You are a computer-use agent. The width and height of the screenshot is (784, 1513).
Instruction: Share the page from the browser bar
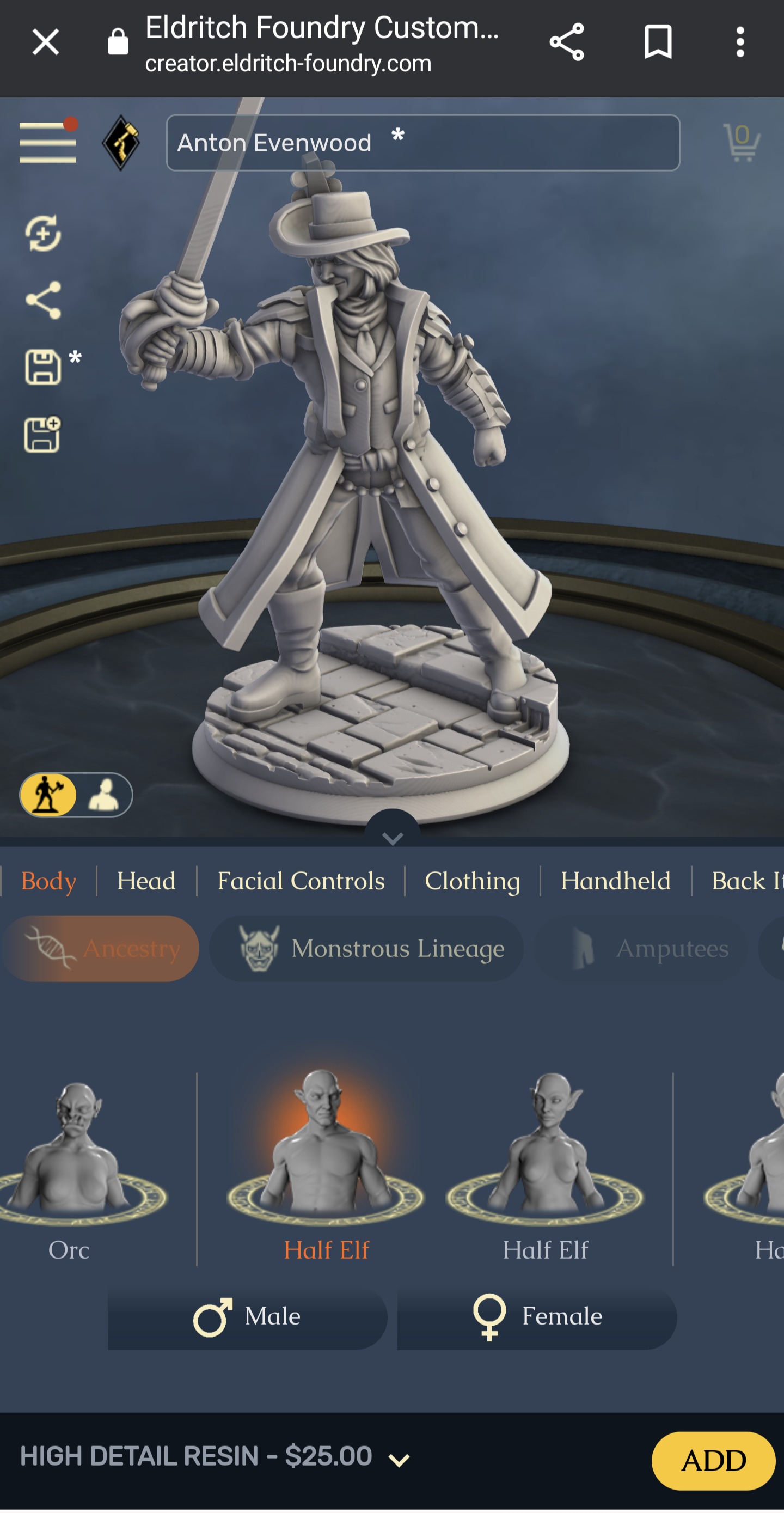coord(566,42)
